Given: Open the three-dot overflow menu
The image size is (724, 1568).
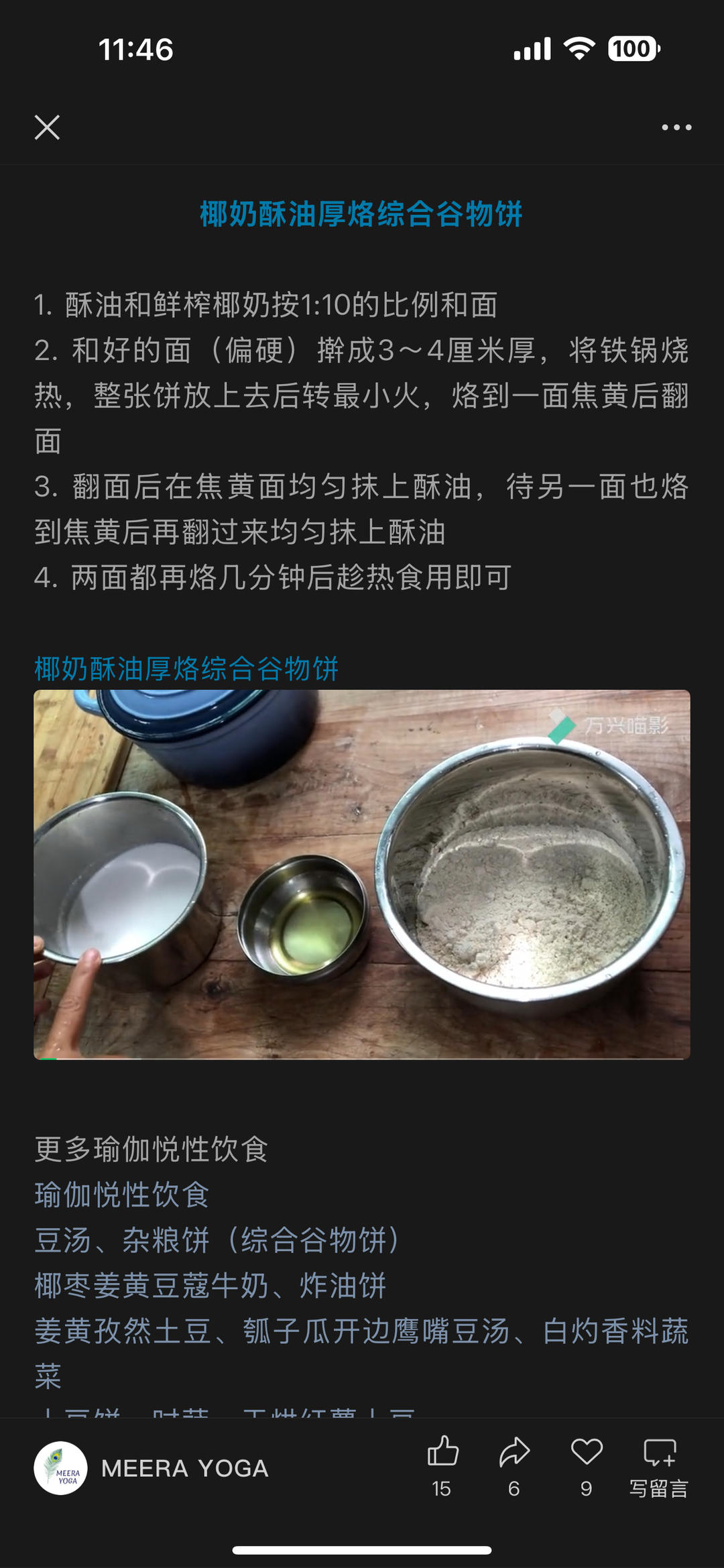Looking at the screenshot, I should coord(676,127).
